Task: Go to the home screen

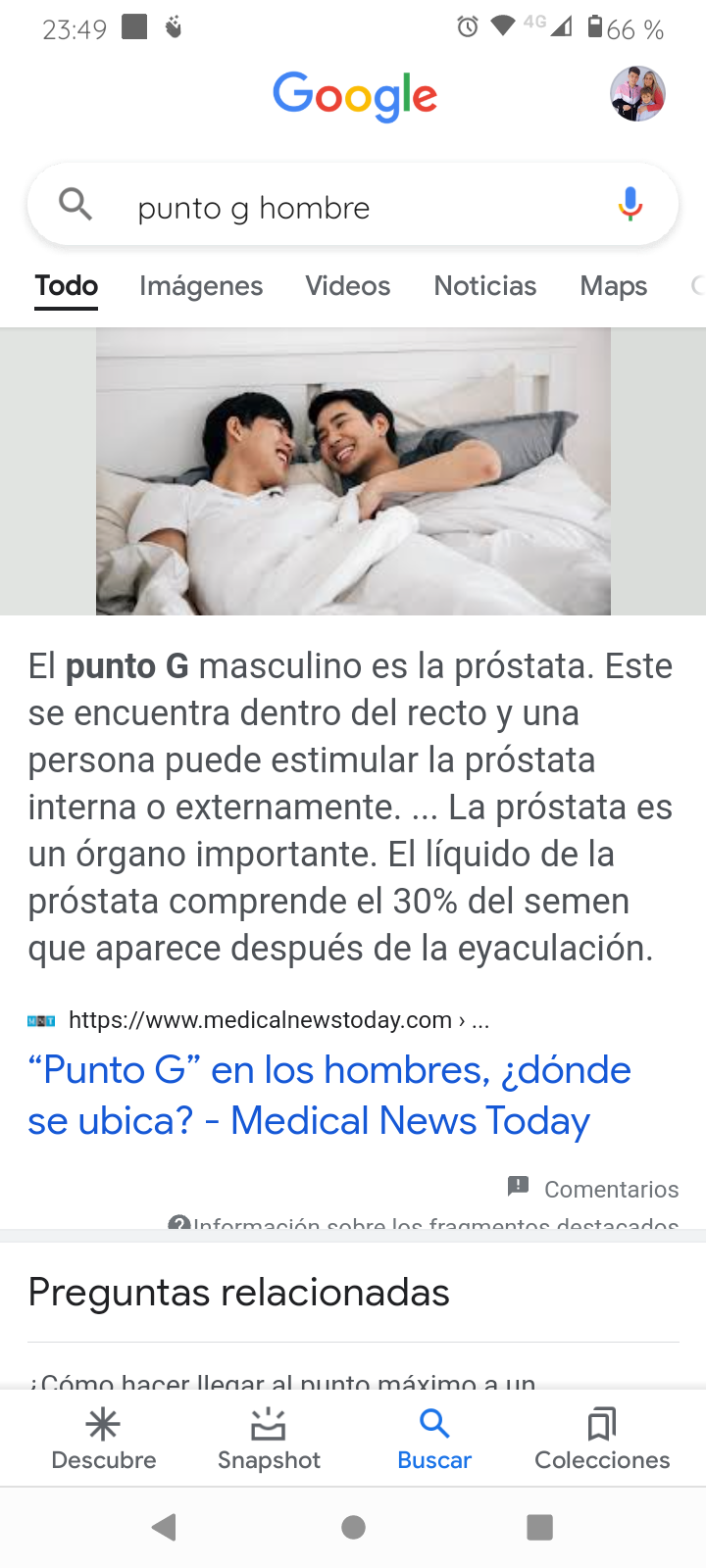Action: (353, 1527)
